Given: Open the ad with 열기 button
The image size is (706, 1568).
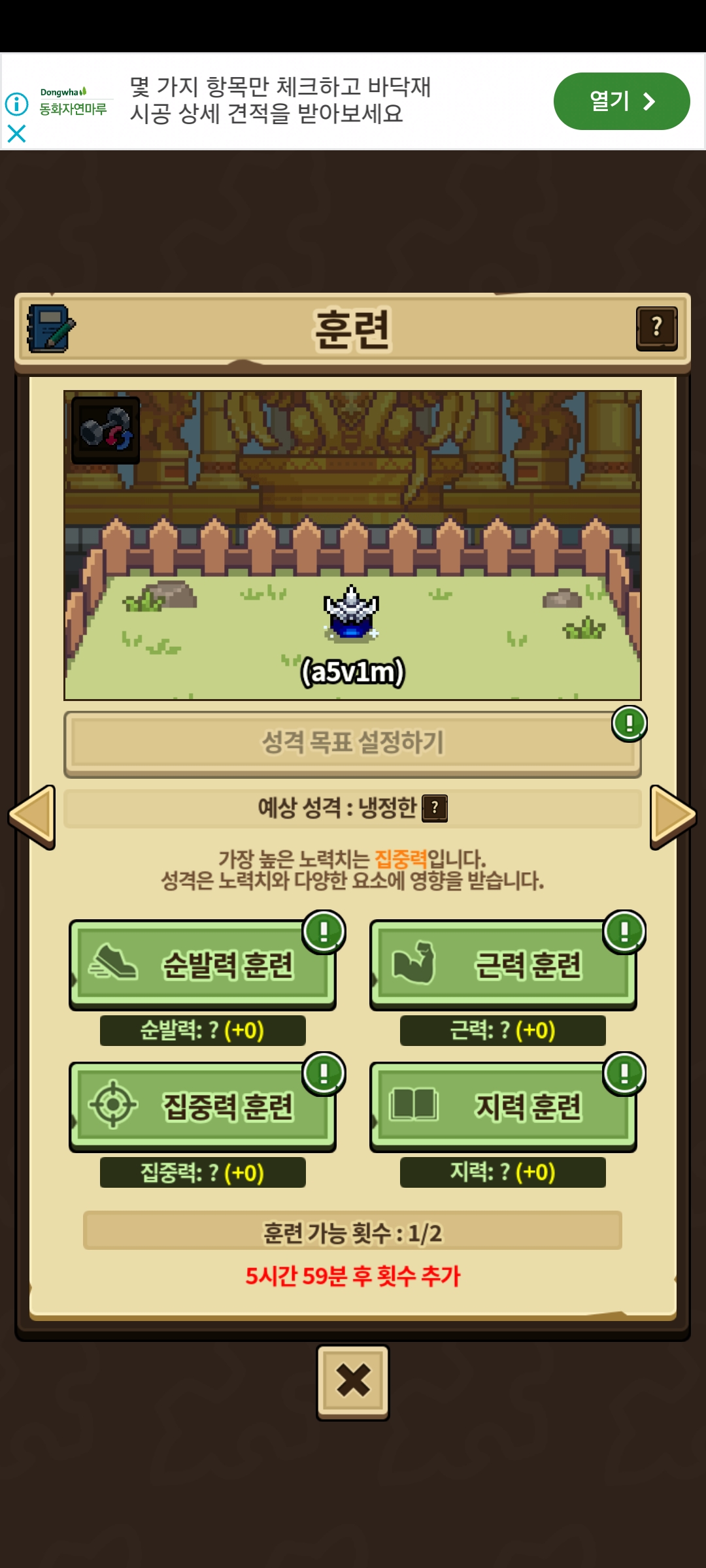Looking at the screenshot, I should pos(621,101).
